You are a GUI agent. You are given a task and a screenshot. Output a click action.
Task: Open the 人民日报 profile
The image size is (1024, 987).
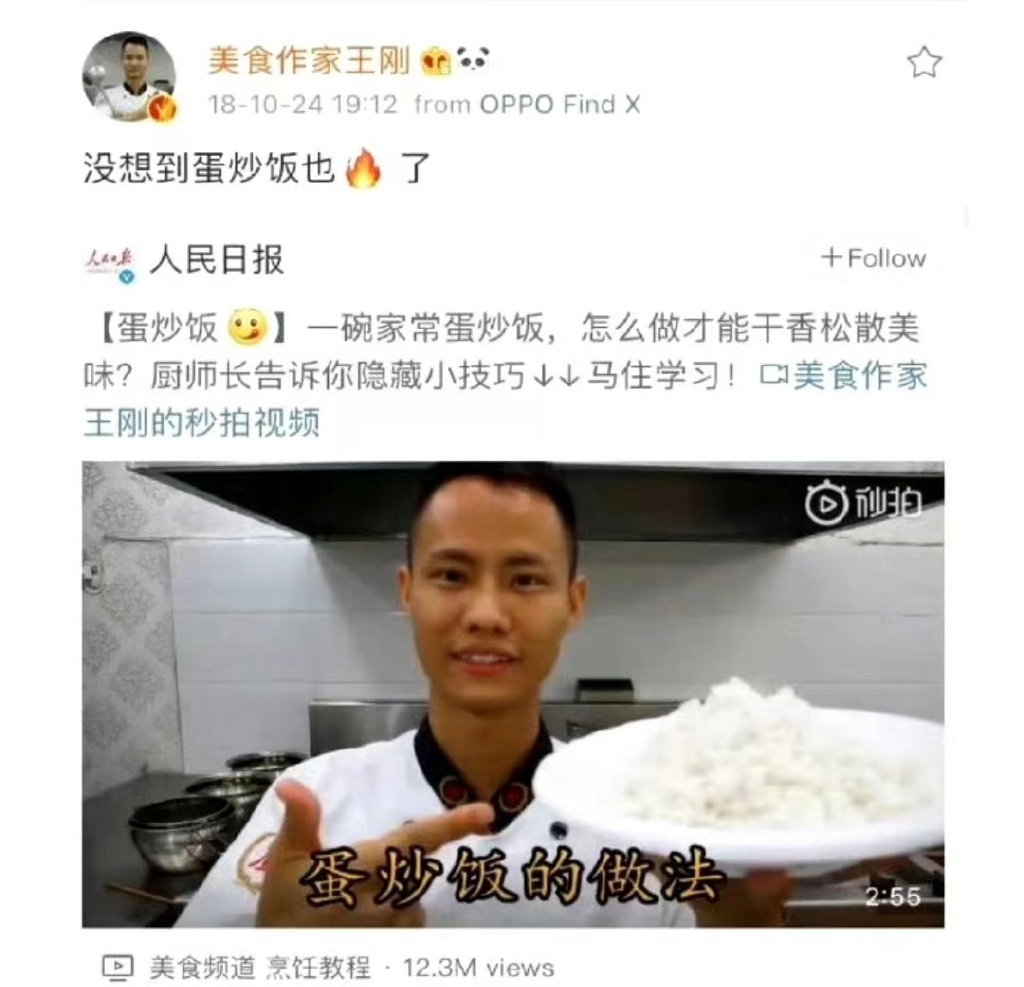point(216,260)
